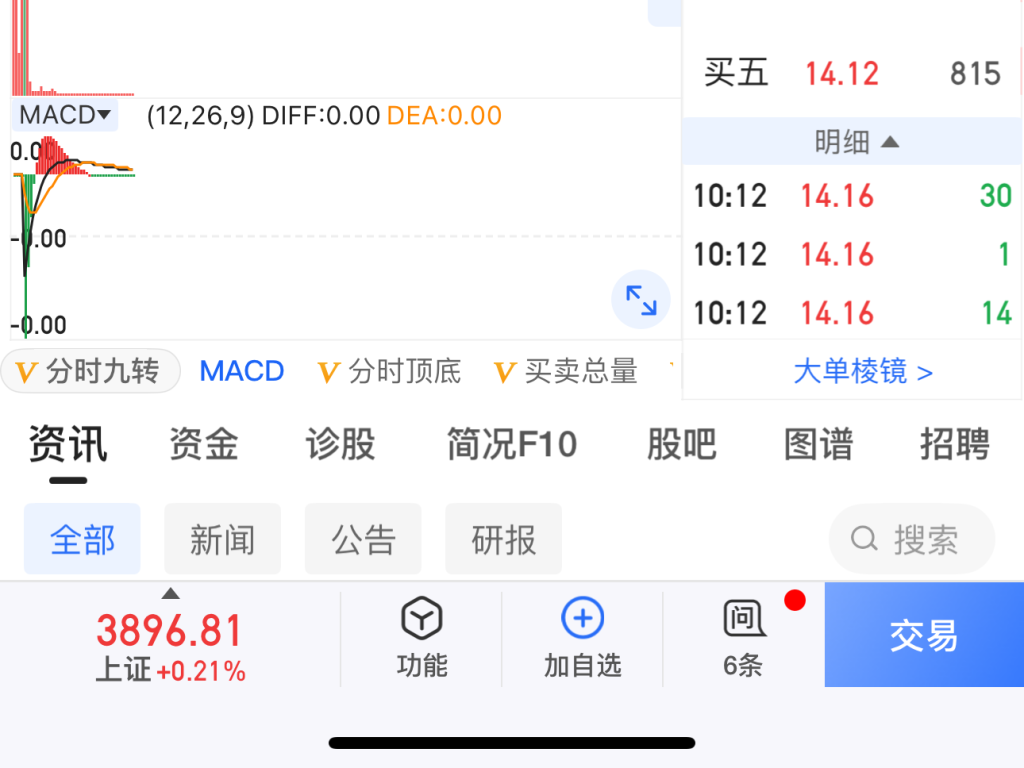Open the MACD indicator dropdown
Image resolution: width=1024 pixels, height=768 pixels.
(x=65, y=115)
